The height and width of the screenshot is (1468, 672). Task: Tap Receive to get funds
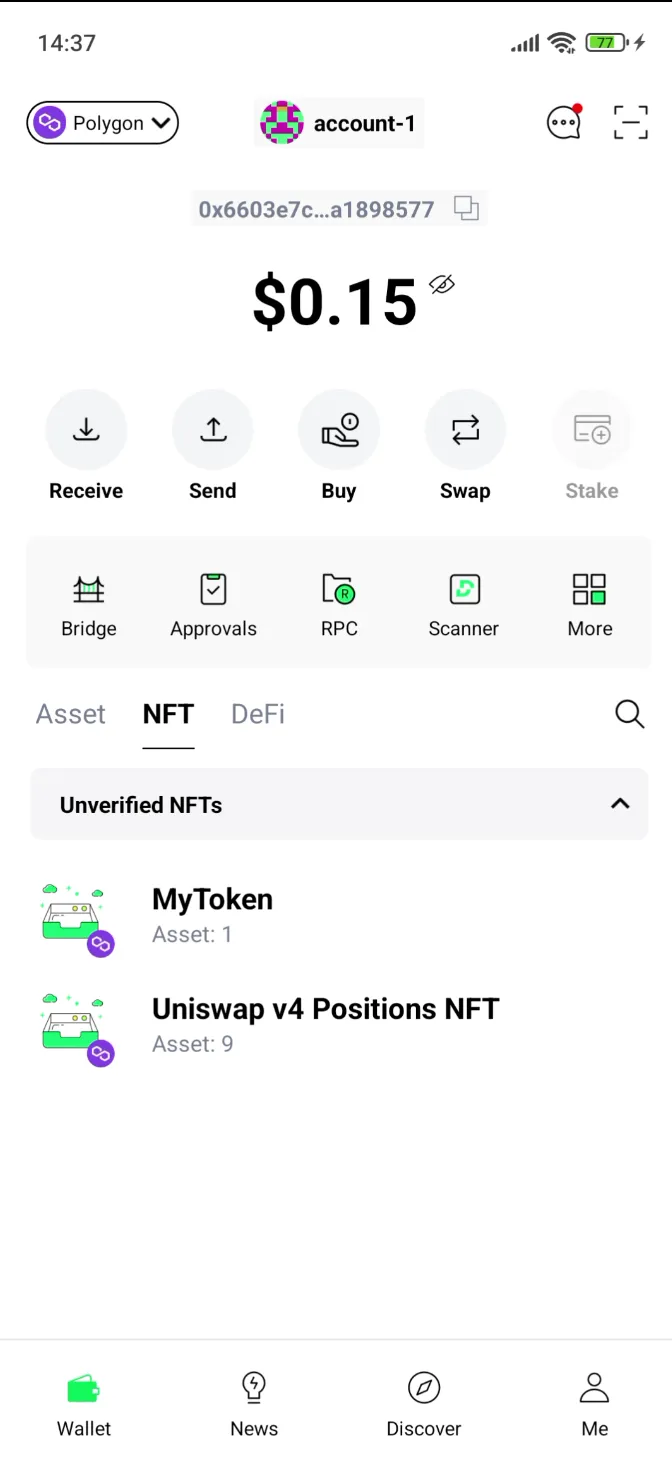coord(86,430)
